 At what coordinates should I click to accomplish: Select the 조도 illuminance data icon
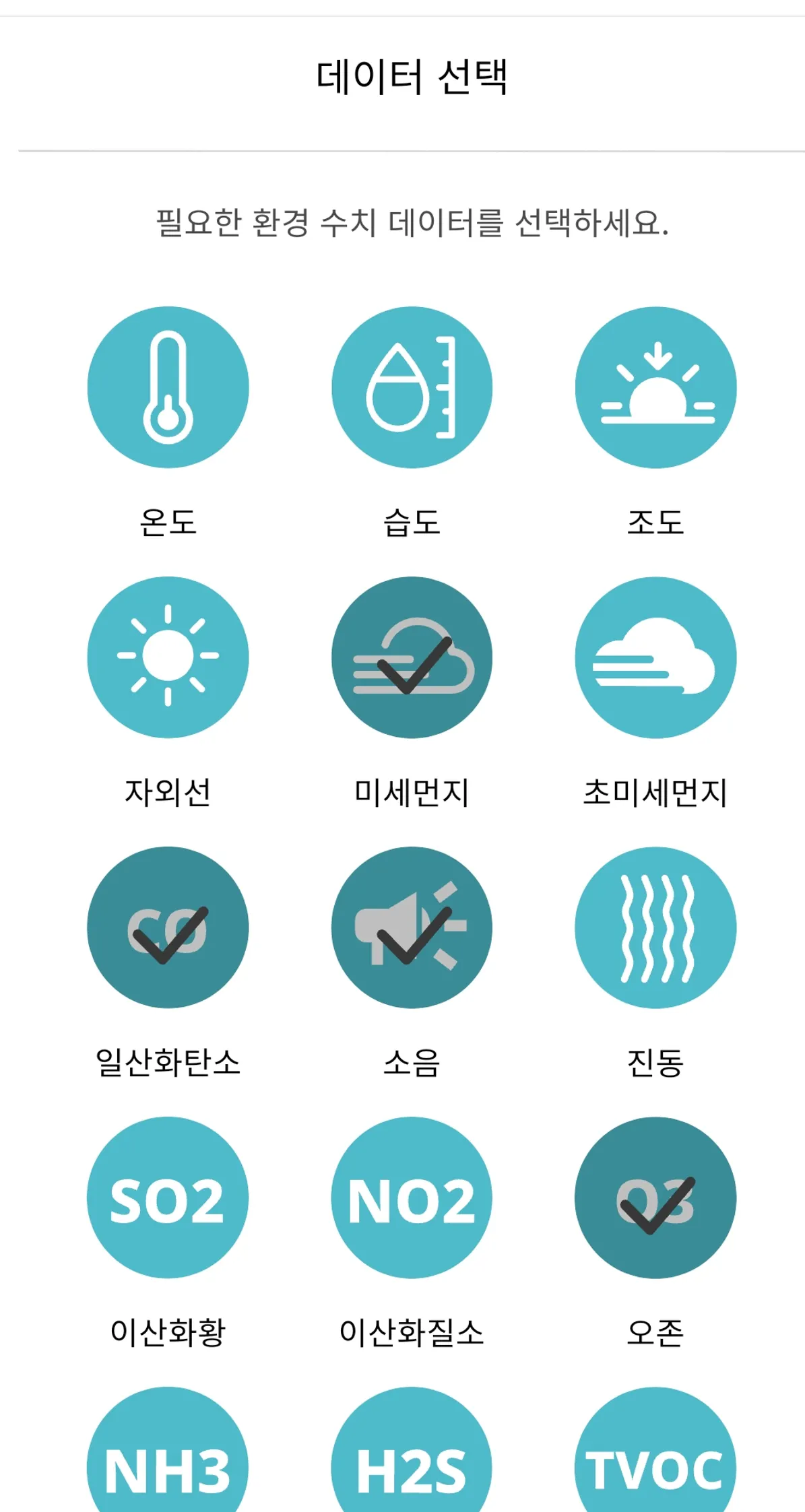pyautogui.click(x=655, y=387)
